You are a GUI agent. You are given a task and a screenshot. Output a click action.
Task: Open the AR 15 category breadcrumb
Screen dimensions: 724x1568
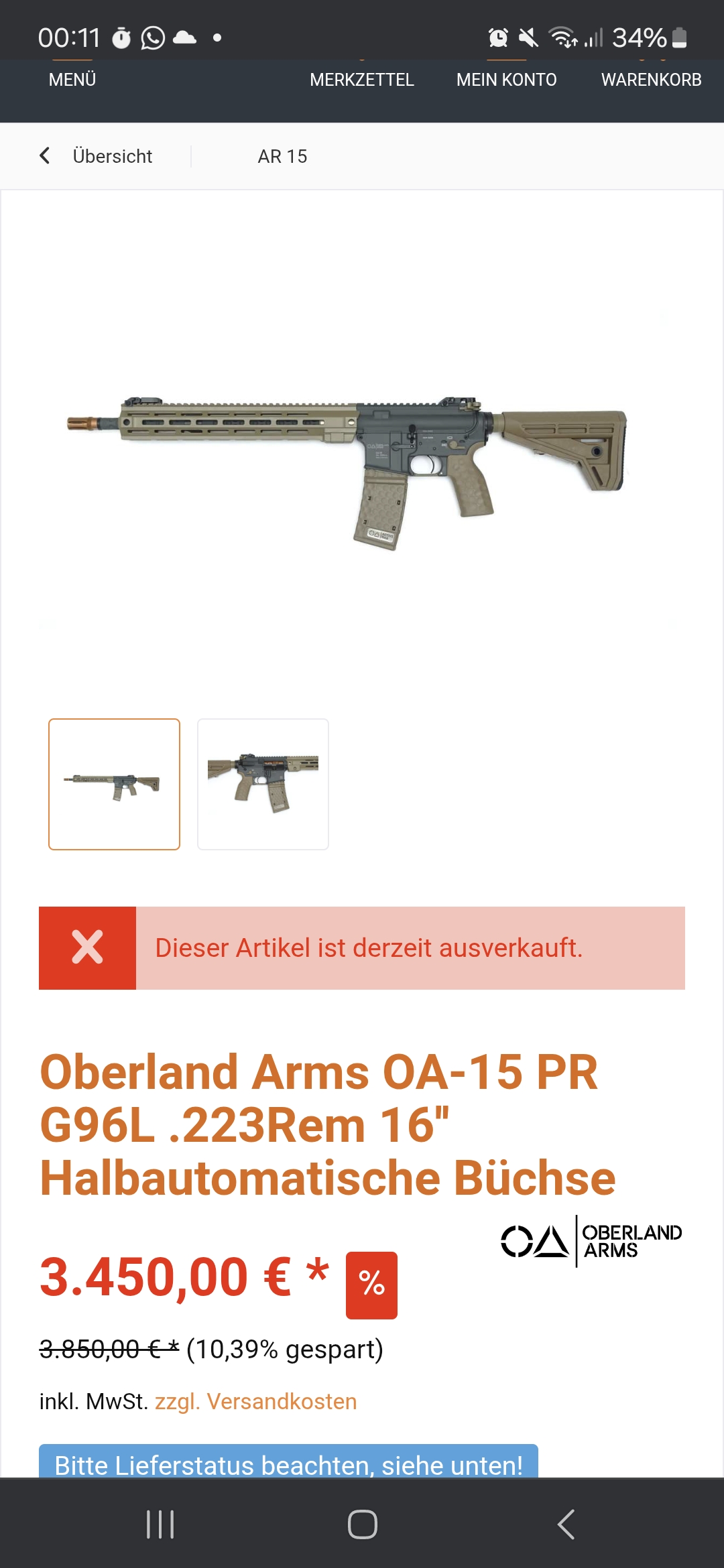click(x=282, y=156)
